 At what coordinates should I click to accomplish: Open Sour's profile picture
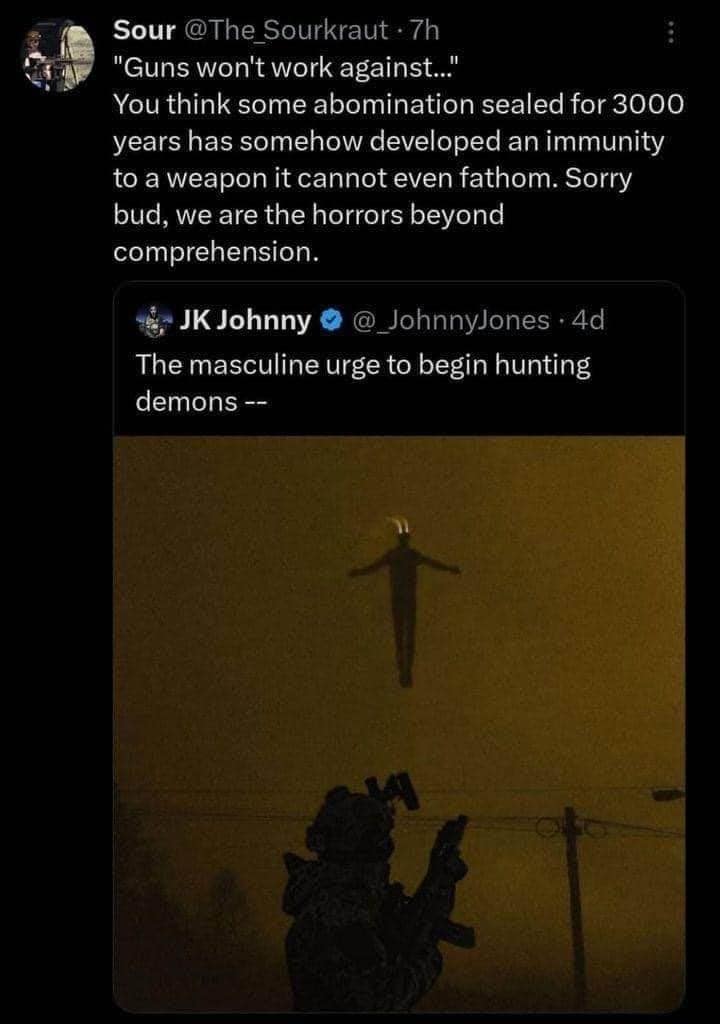pyautogui.click(x=57, y=59)
